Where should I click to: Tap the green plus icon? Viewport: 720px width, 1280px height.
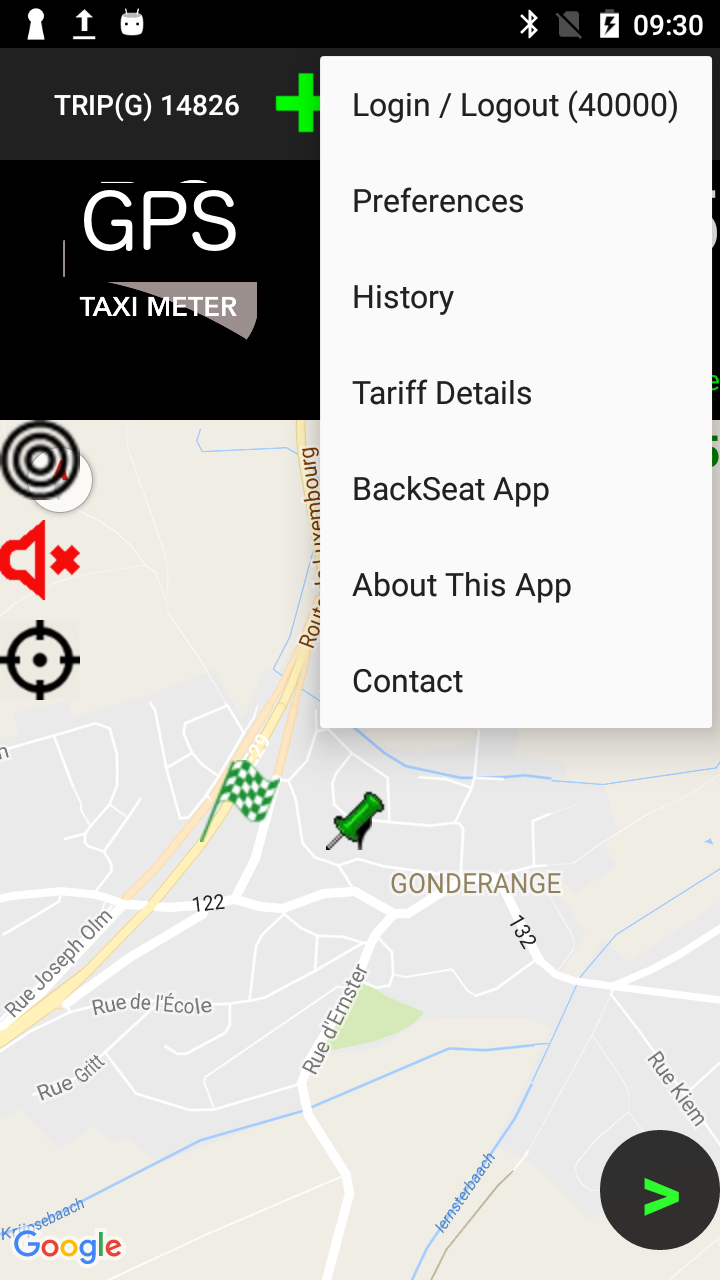coord(298,104)
